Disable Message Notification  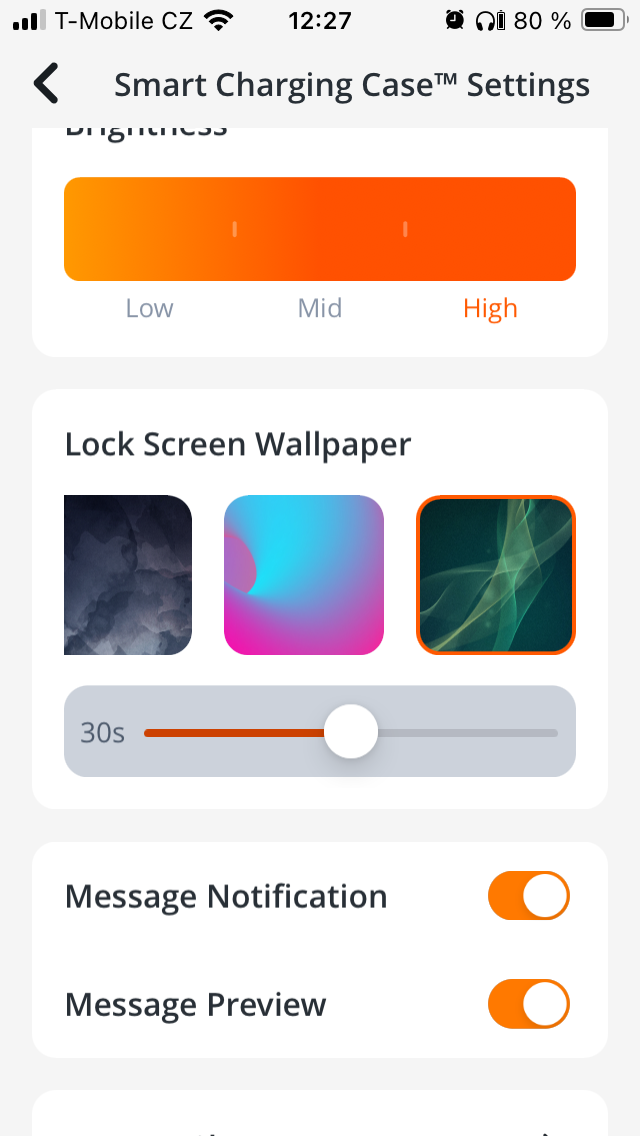(x=528, y=896)
